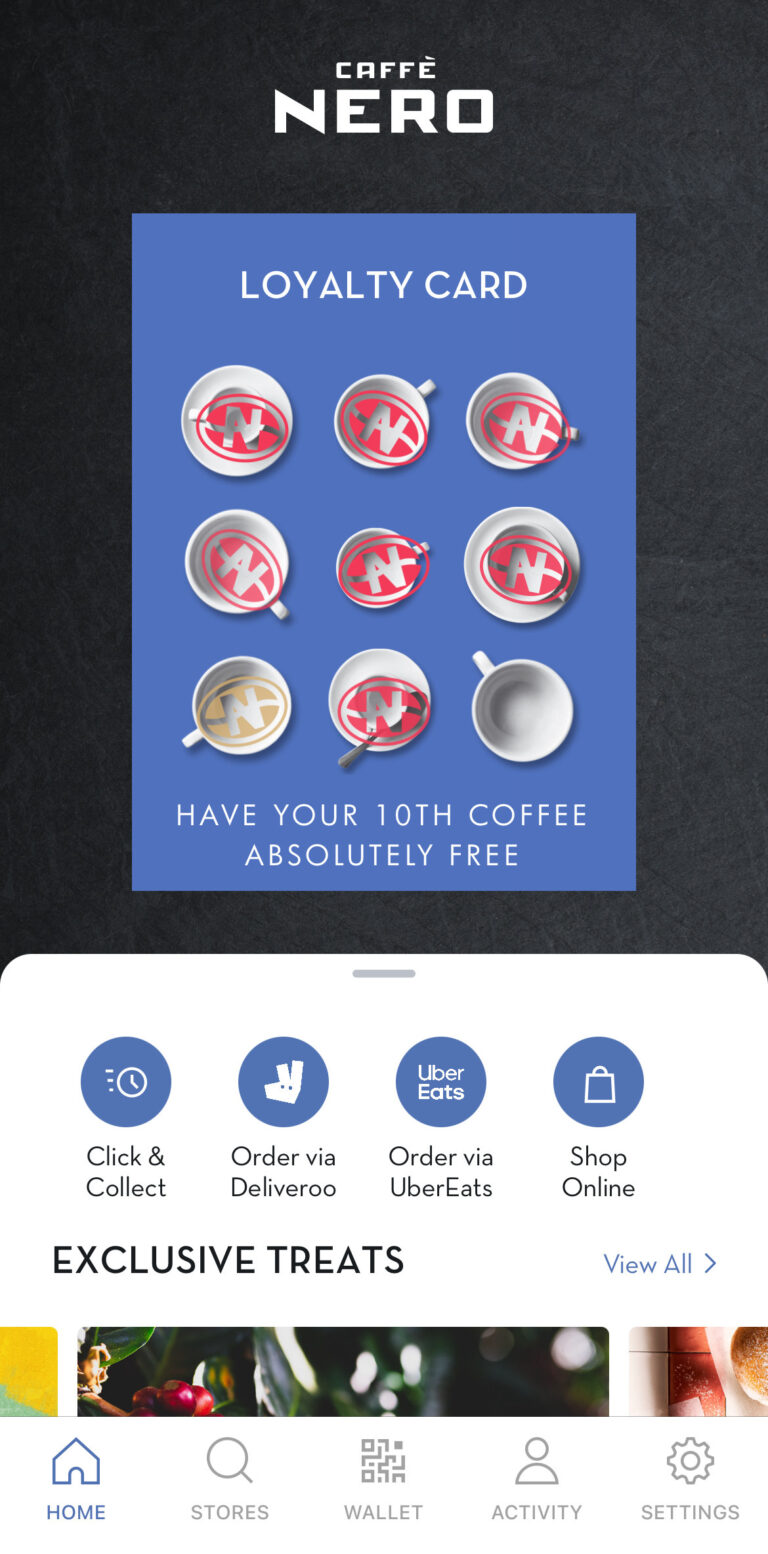Expand the bottom sheet drag handle

pyautogui.click(x=383, y=972)
